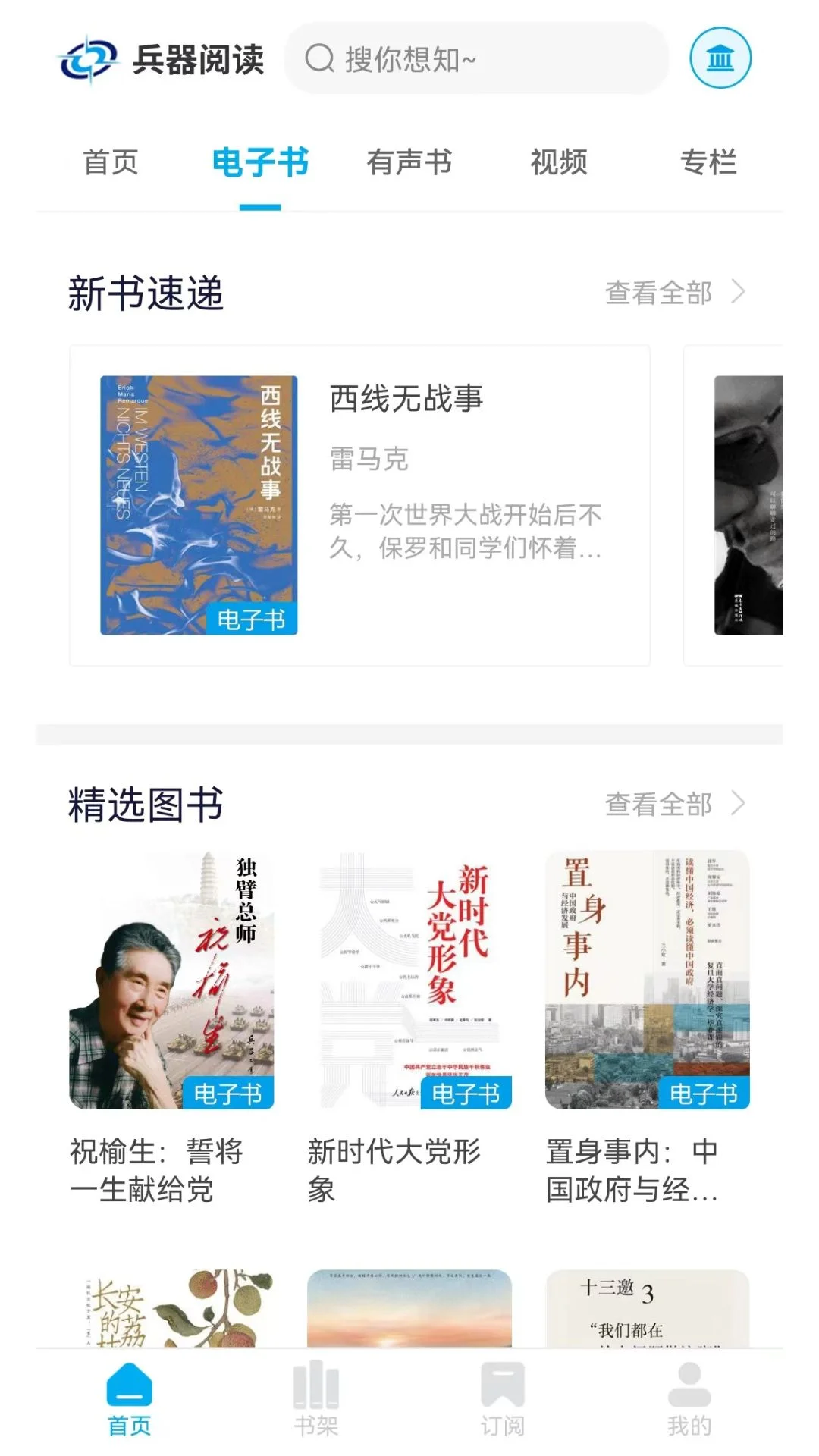Image resolution: width=819 pixels, height=1456 pixels.
Task: Open the blue institution icon at top right
Action: [x=720, y=59]
